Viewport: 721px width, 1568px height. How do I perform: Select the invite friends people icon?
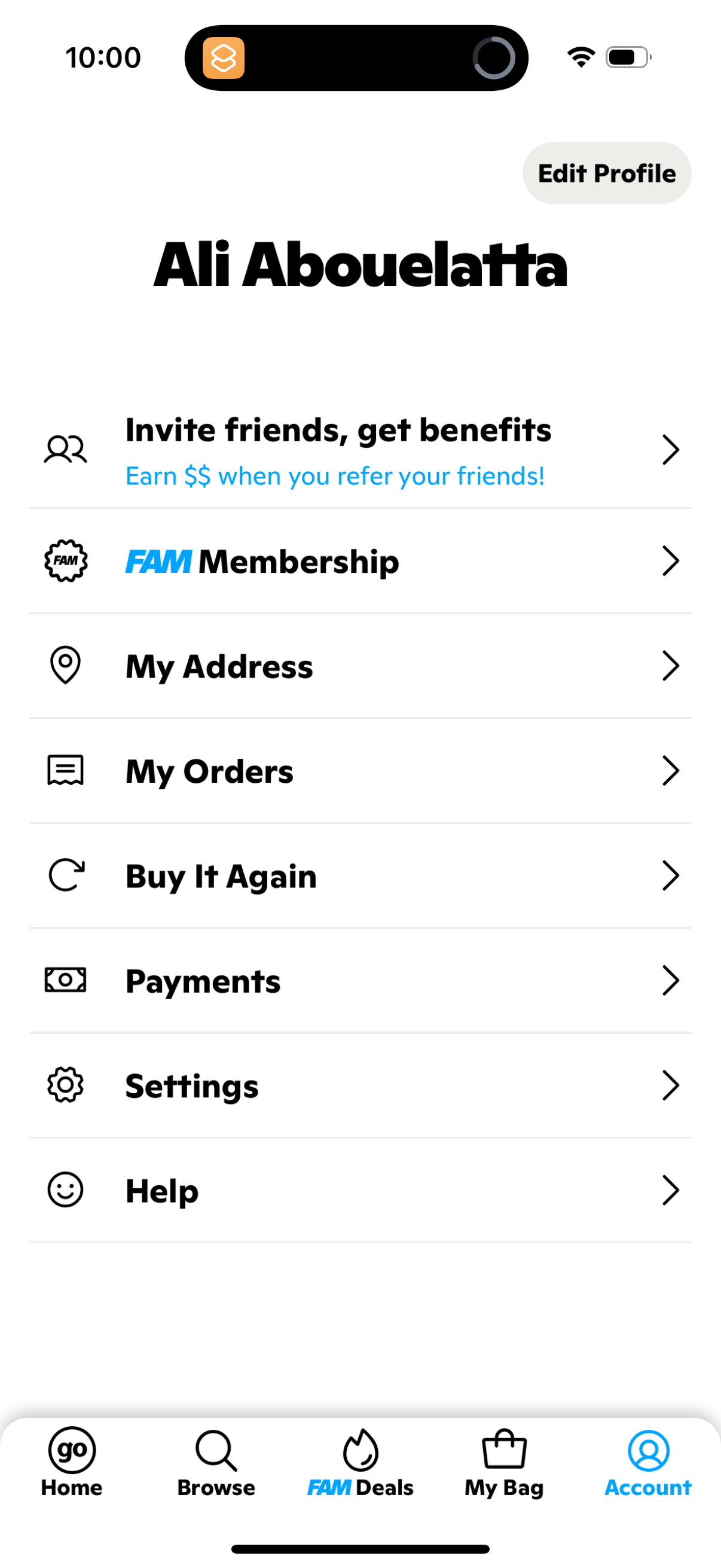[65, 449]
